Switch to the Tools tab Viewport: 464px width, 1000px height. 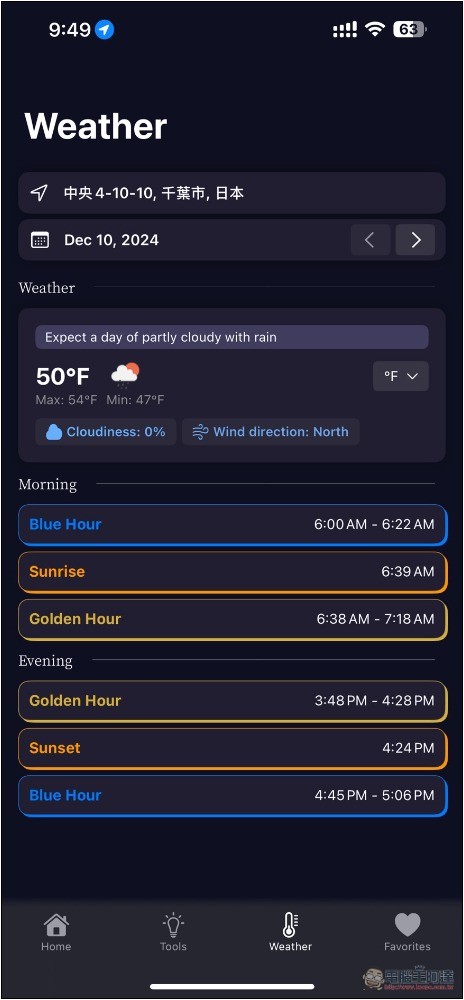pyautogui.click(x=173, y=932)
